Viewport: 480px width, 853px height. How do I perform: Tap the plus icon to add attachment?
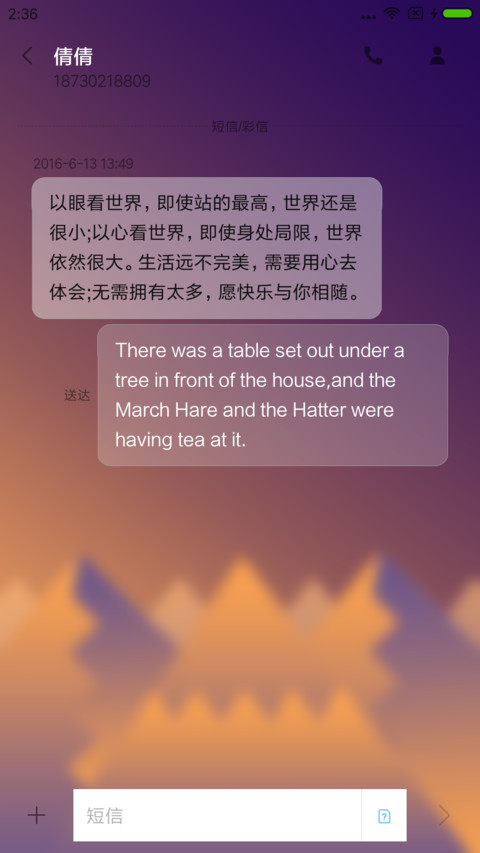[x=36, y=815]
